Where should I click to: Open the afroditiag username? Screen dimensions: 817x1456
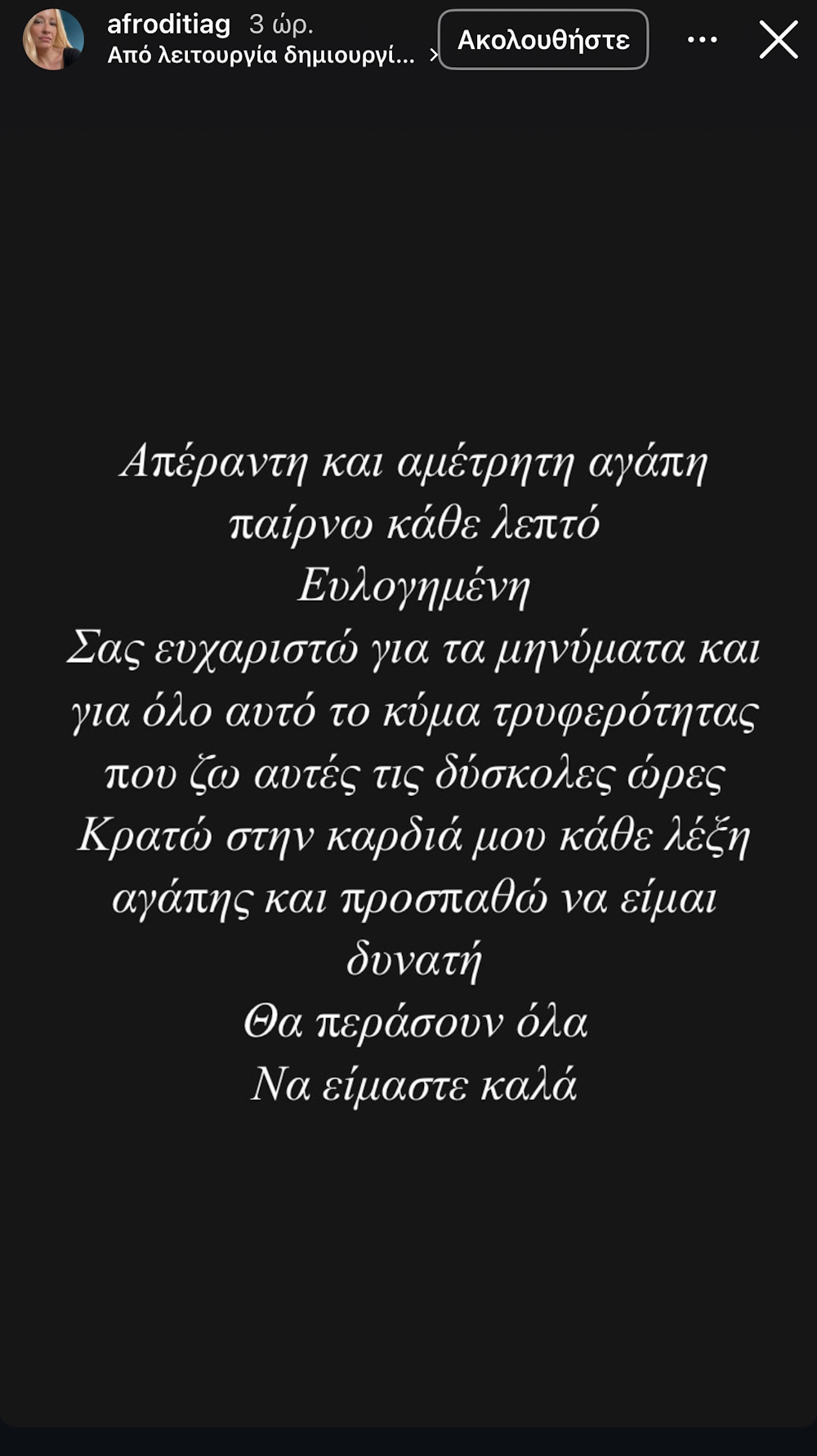(168, 24)
